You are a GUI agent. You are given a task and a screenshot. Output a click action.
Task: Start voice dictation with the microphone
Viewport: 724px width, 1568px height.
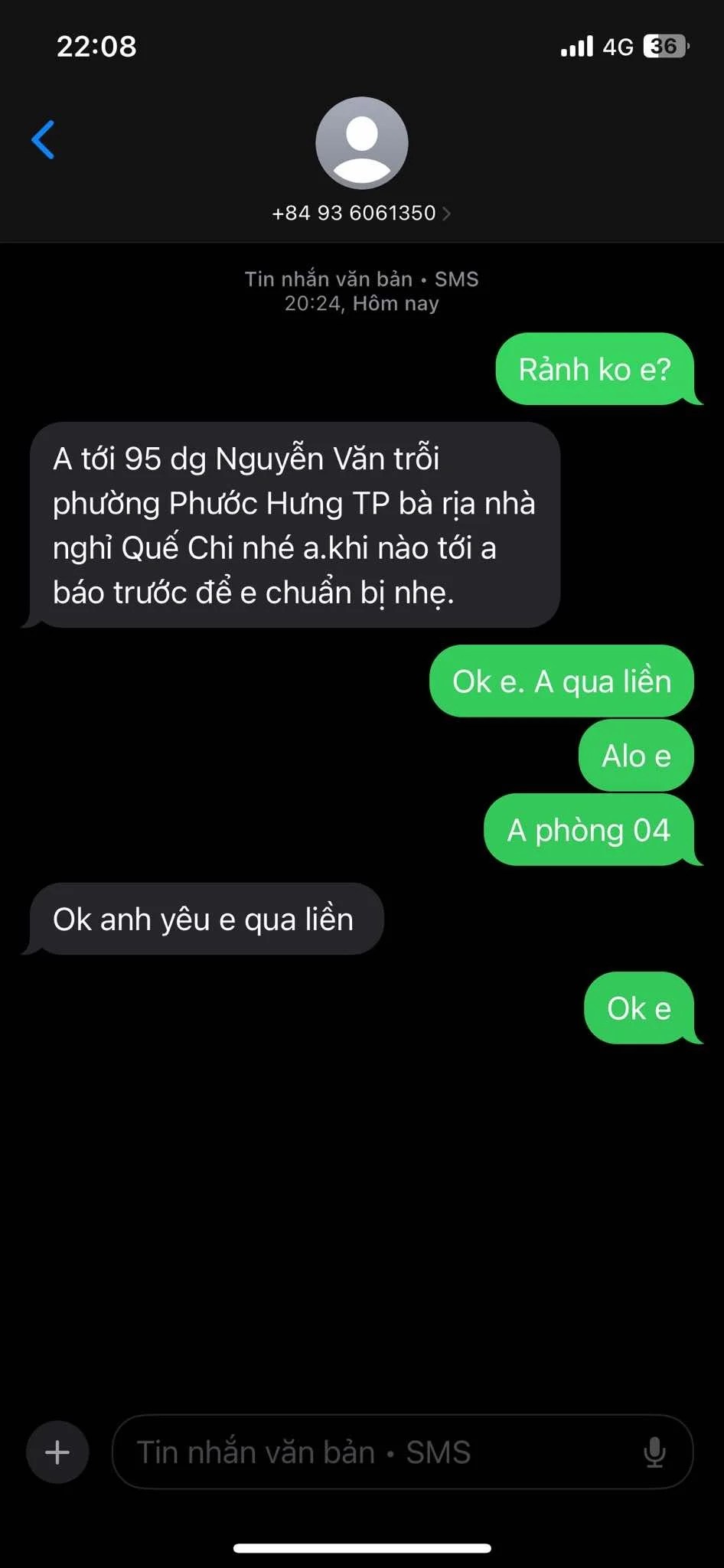coord(654,1452)
